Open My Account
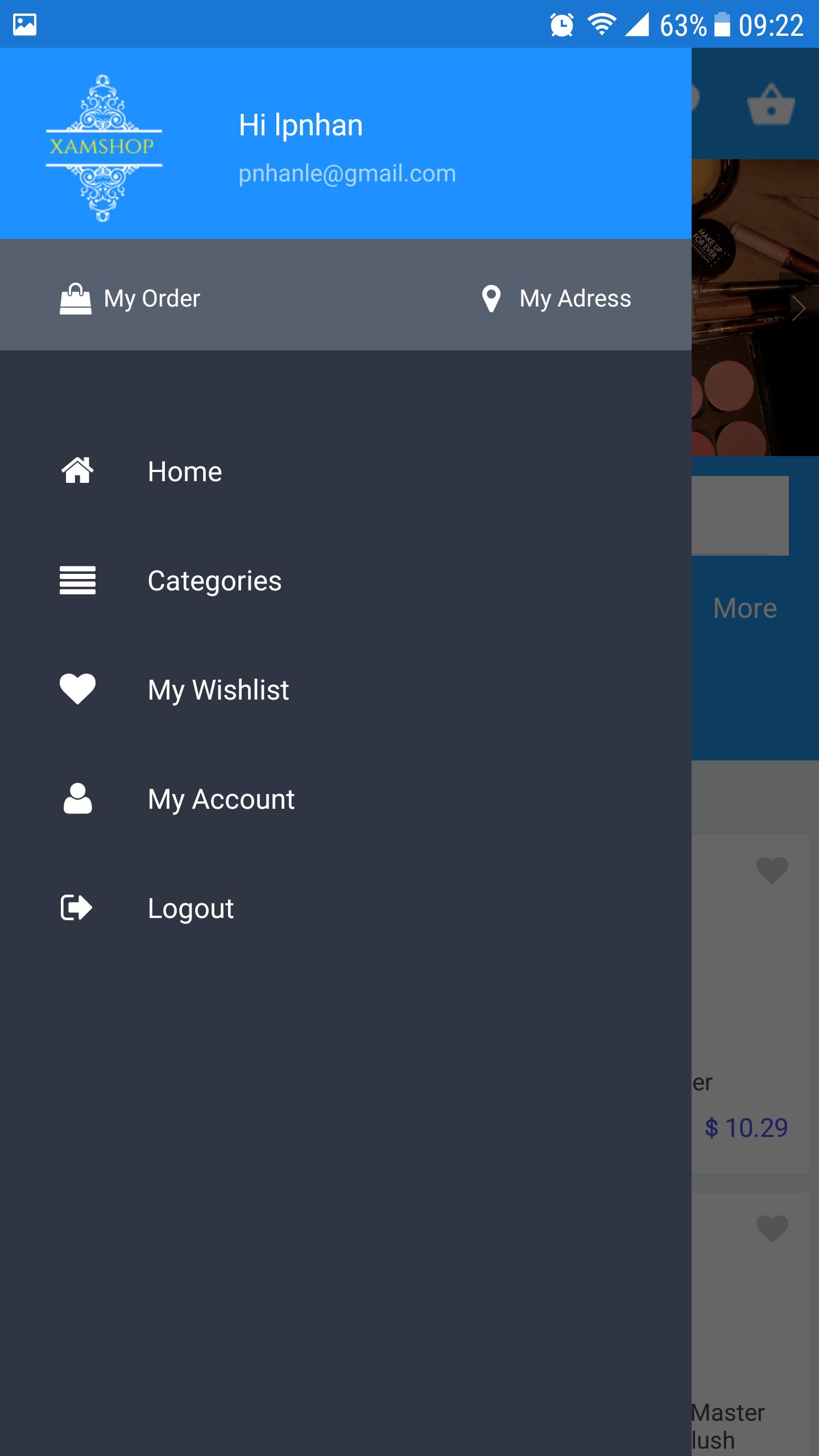This screenshot has height=1456, width=819. coord(221,799)
